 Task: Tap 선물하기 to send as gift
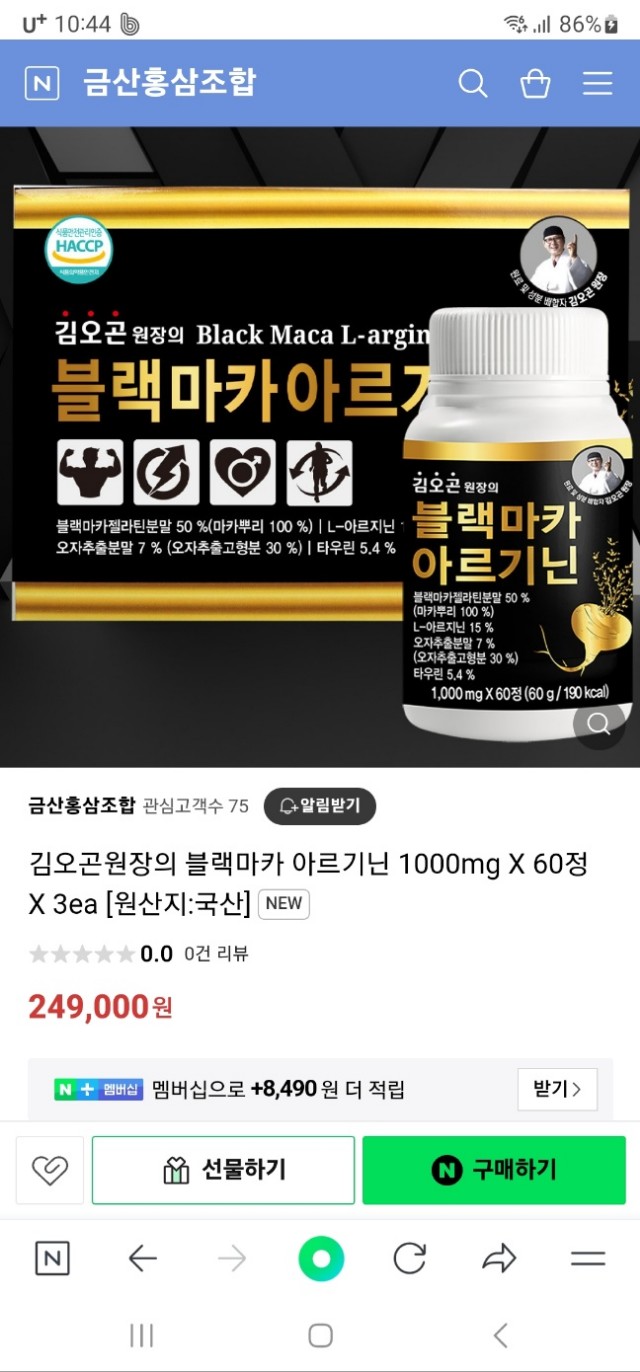point(223,1169)
